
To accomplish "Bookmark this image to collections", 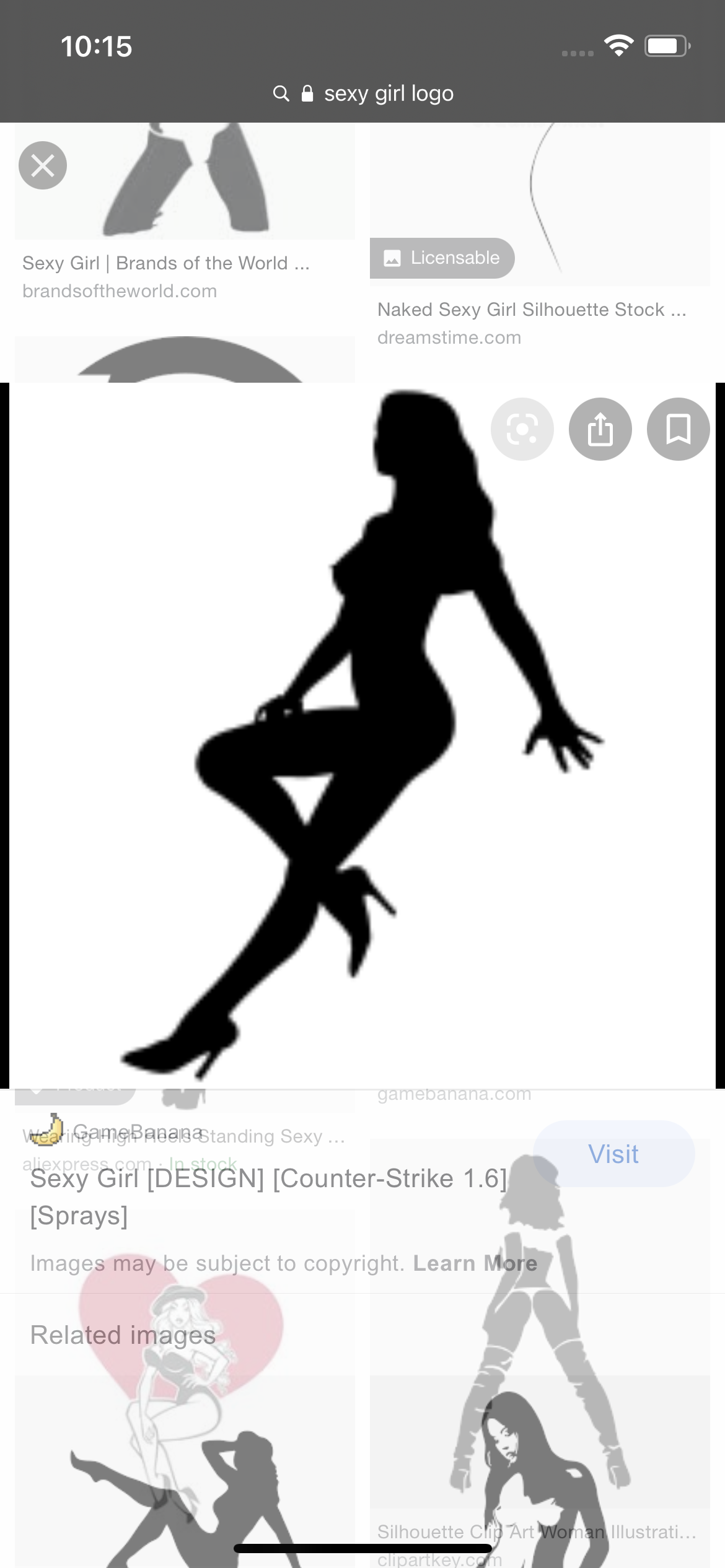I will coord(678,429).
